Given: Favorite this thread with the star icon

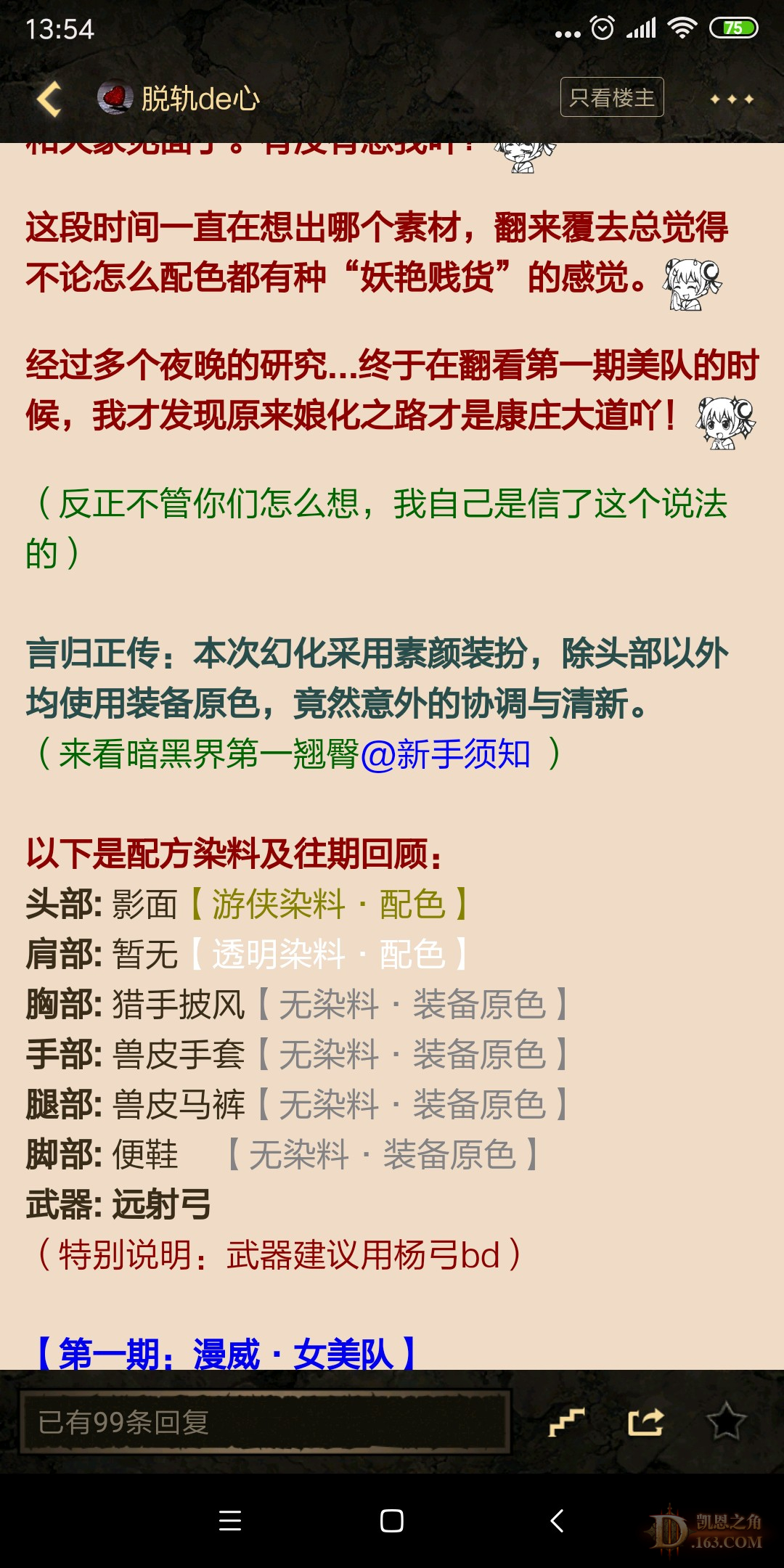Looking at the screenshot, I should tap(725, 1422).
